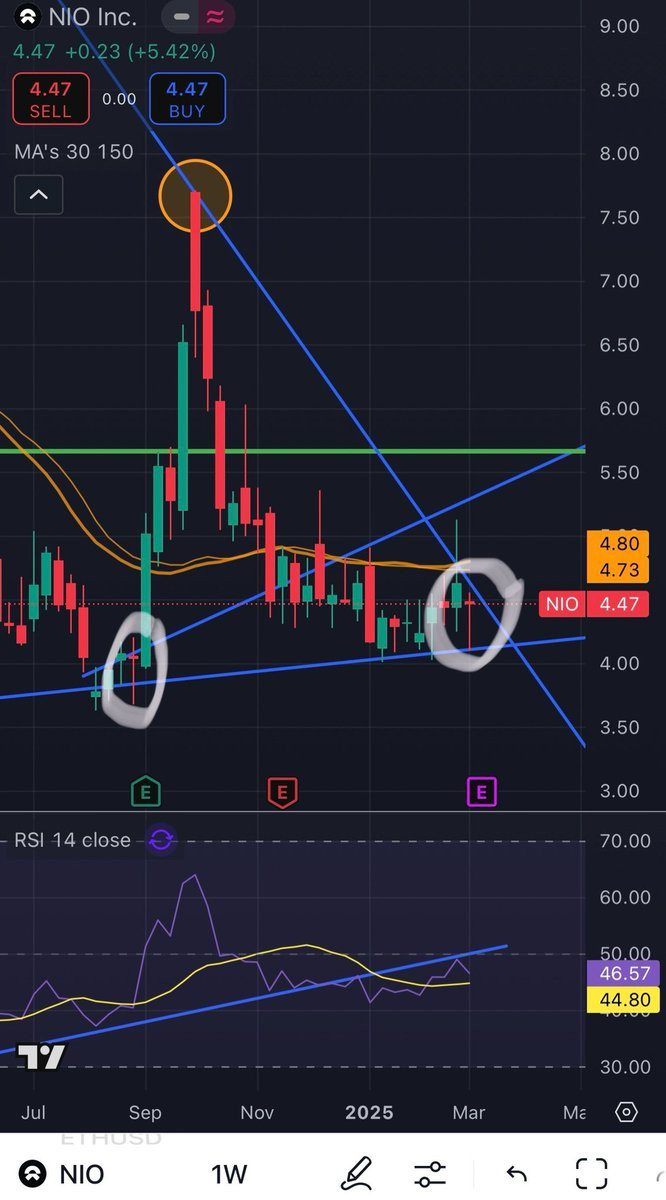666x1200 pixels.
Task: Tap the purple upcoming earnings marker in March
Action: point(482,793)
